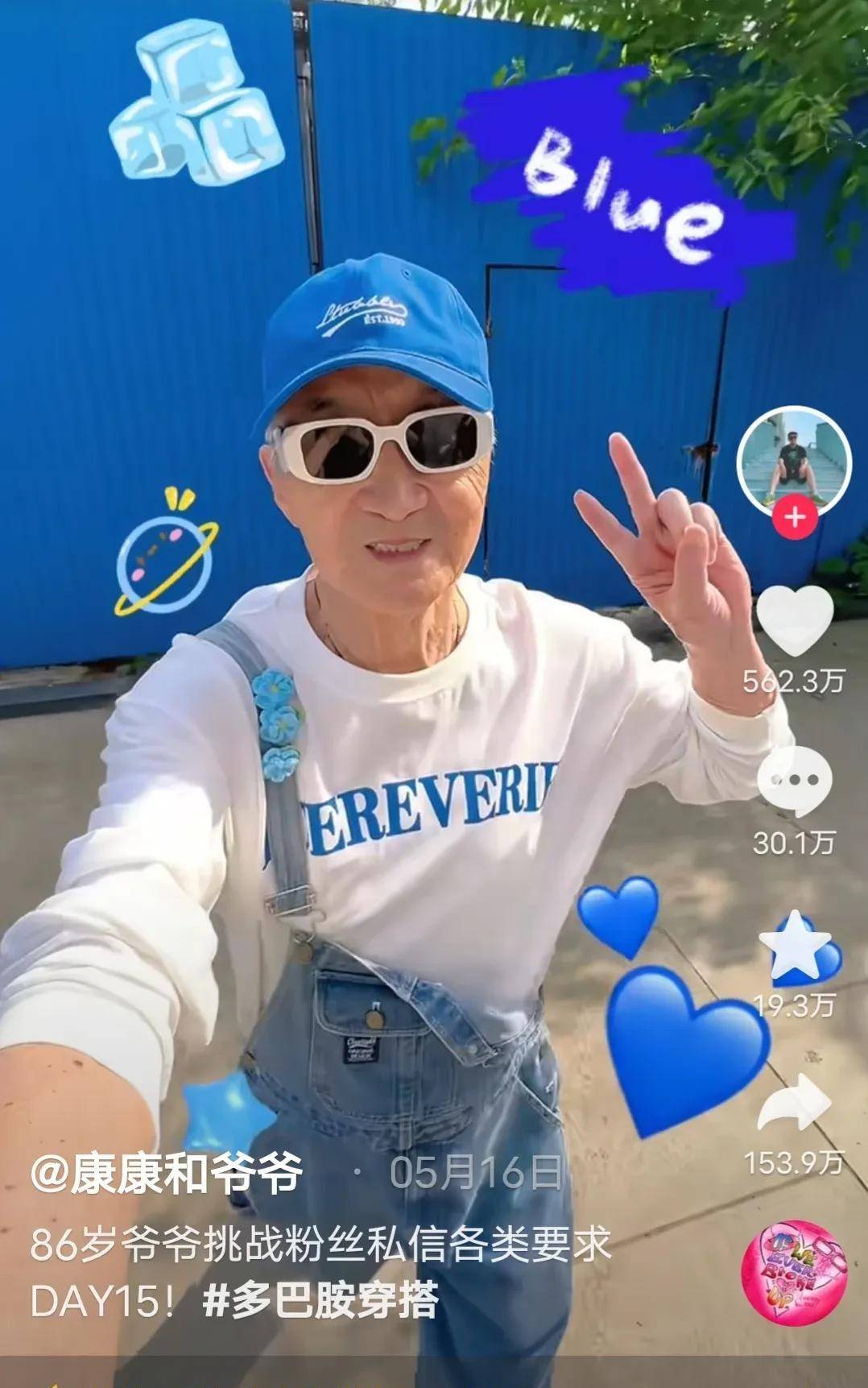
Task: Open the spinning music disc sound page
Action: pos(794,1272)
